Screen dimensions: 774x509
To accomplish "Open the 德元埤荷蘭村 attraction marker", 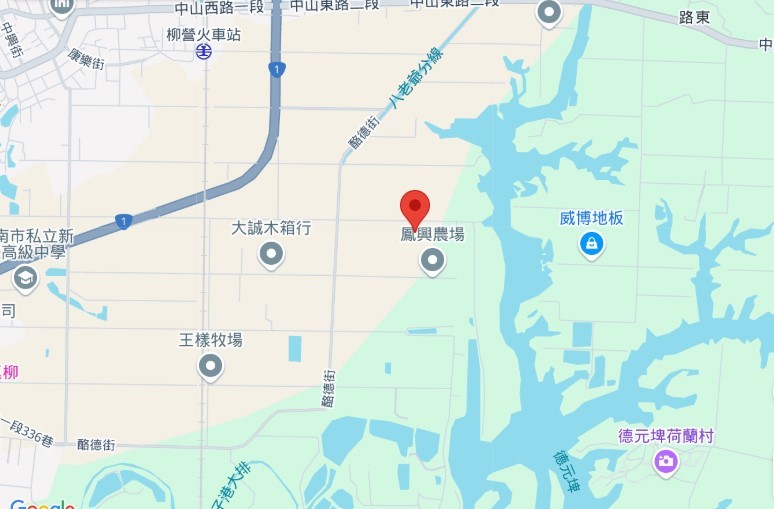I will pos(665,461).
